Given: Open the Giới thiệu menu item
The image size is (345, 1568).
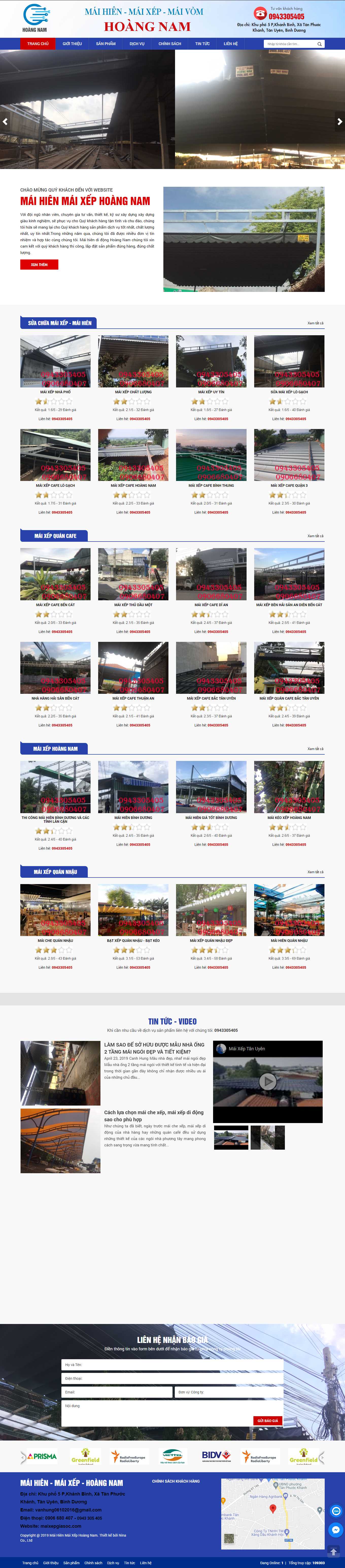Looking at the screenshot, I should point(72,44).
